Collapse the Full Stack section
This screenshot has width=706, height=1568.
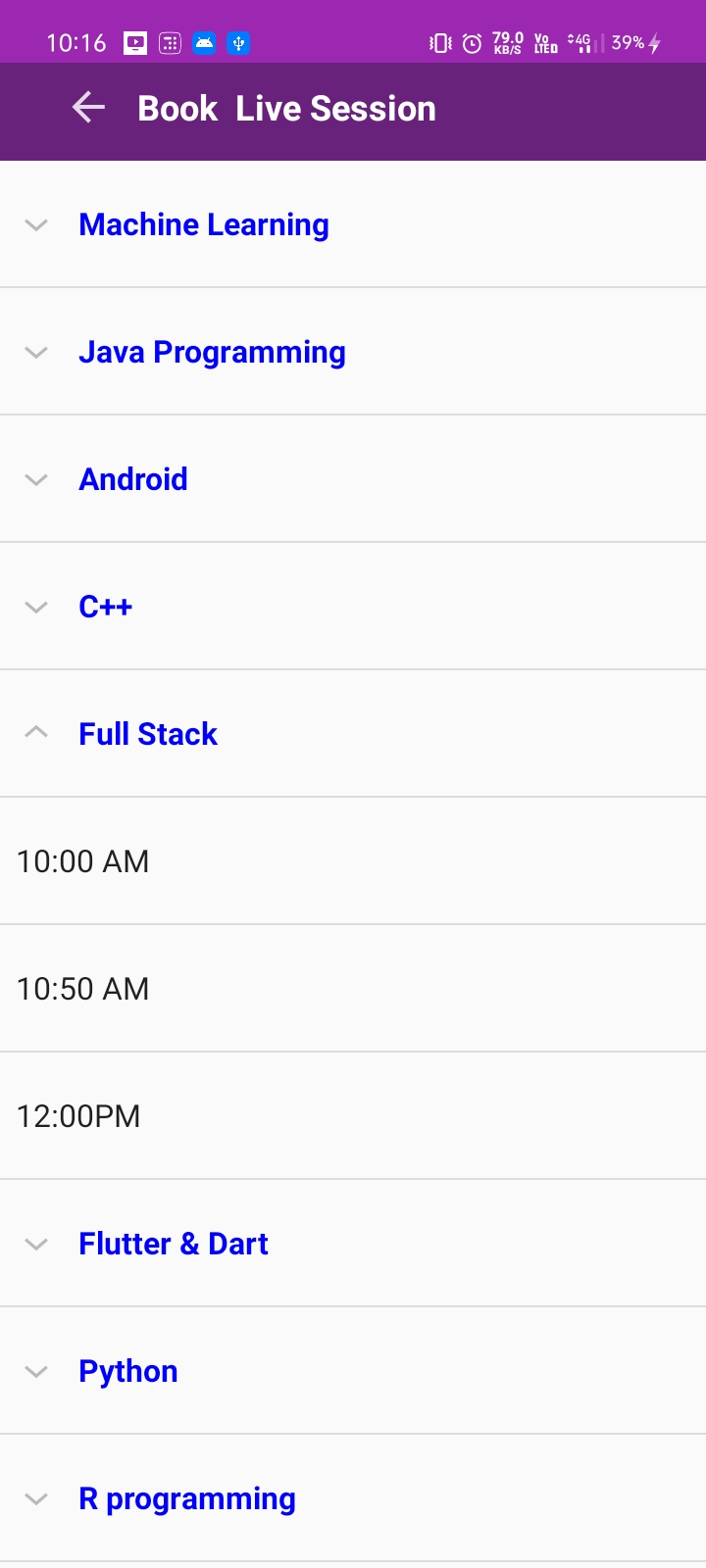353,734
